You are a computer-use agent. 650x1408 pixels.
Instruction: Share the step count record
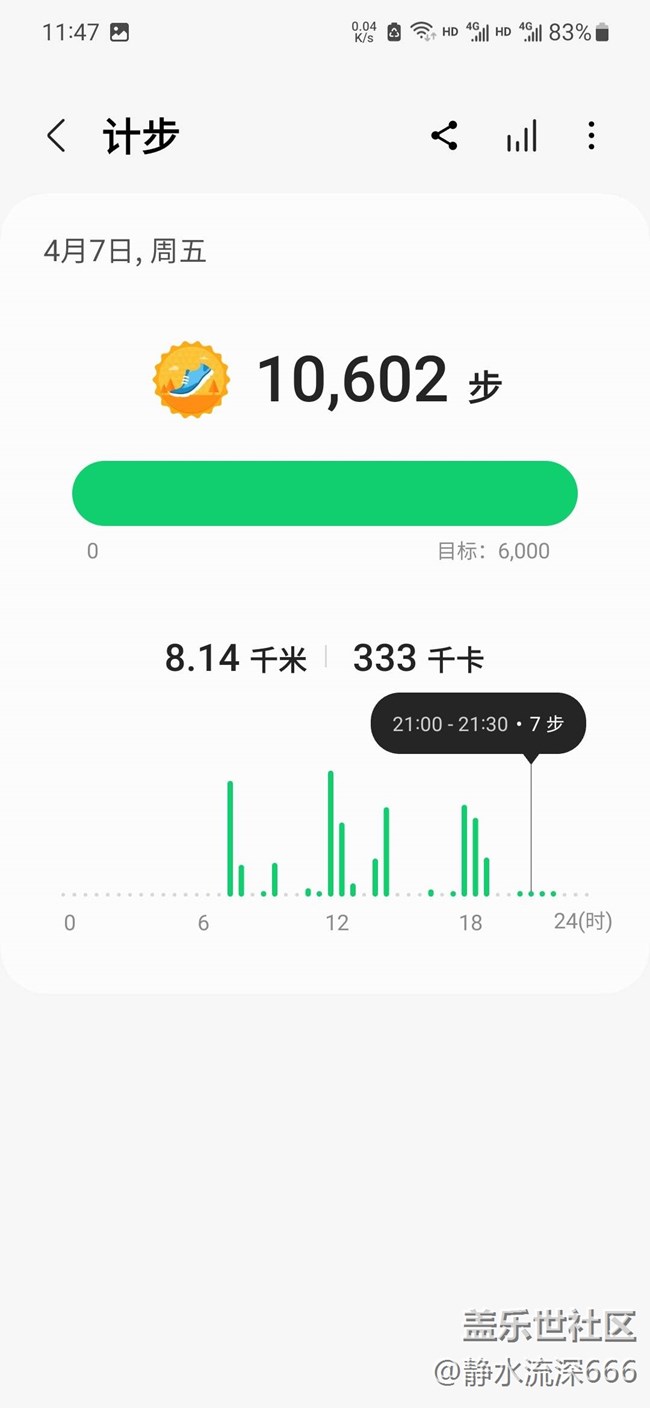tap(444, 136)
